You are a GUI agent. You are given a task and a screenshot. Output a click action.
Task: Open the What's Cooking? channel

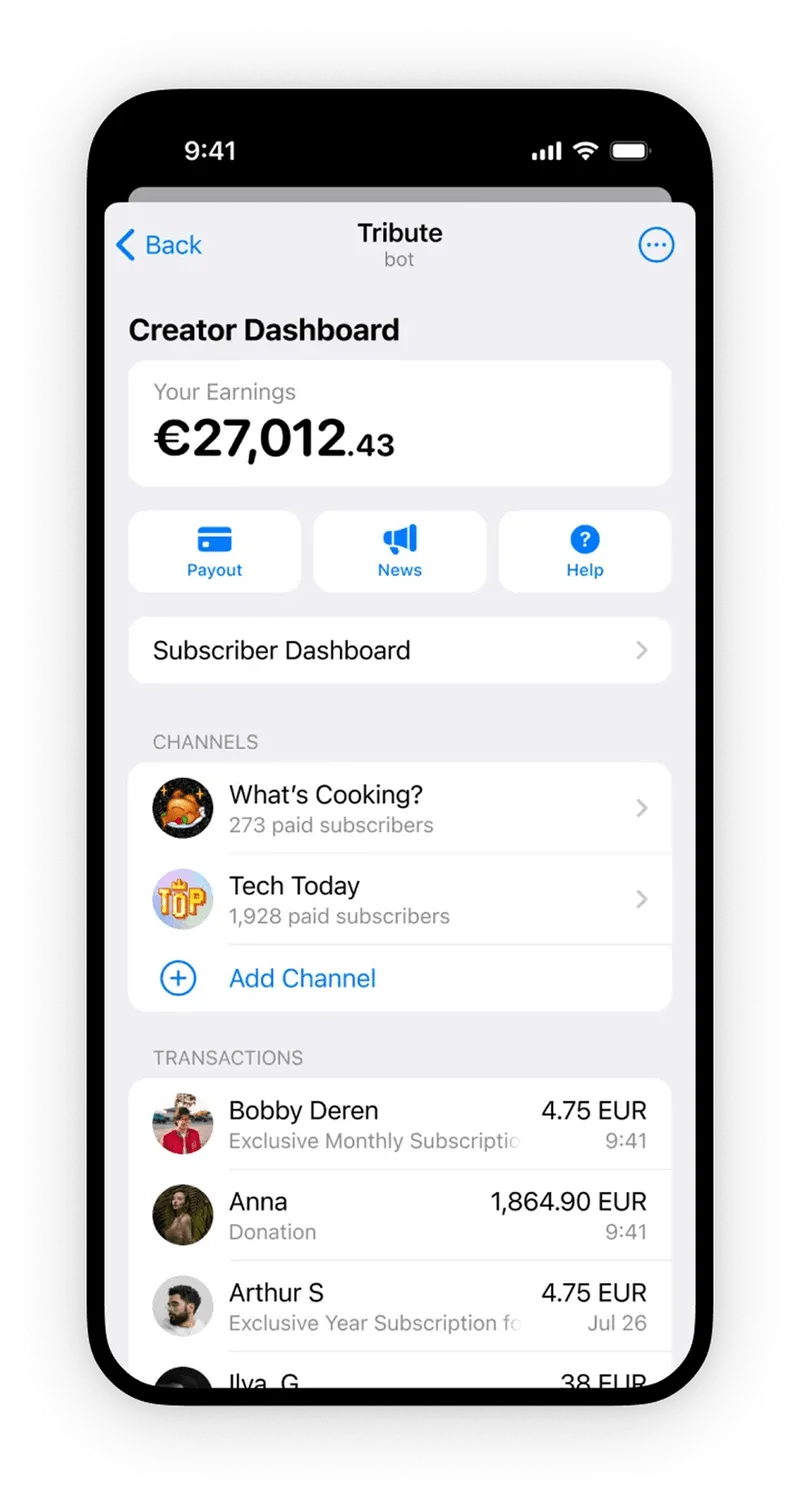pyautogui.click(x=399, y=808)
